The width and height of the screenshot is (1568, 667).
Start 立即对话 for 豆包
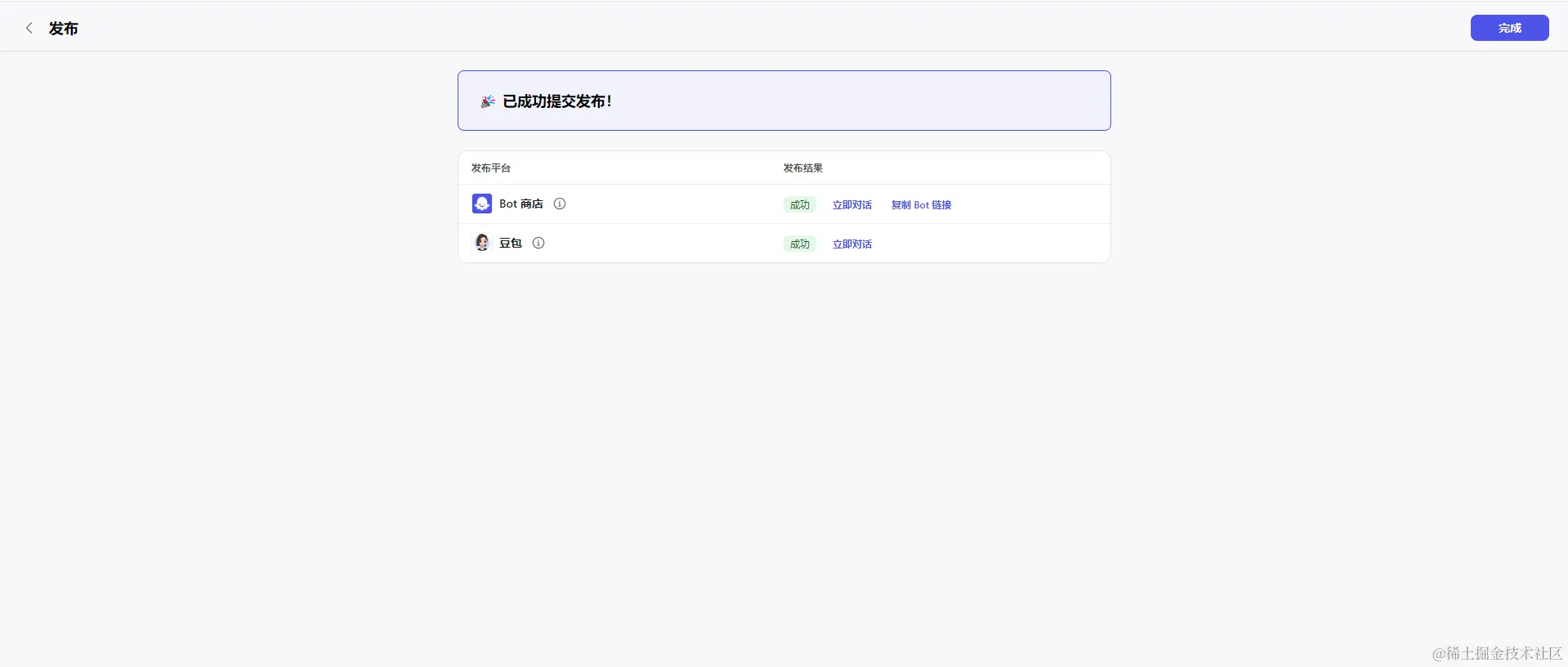pos(851,244)
